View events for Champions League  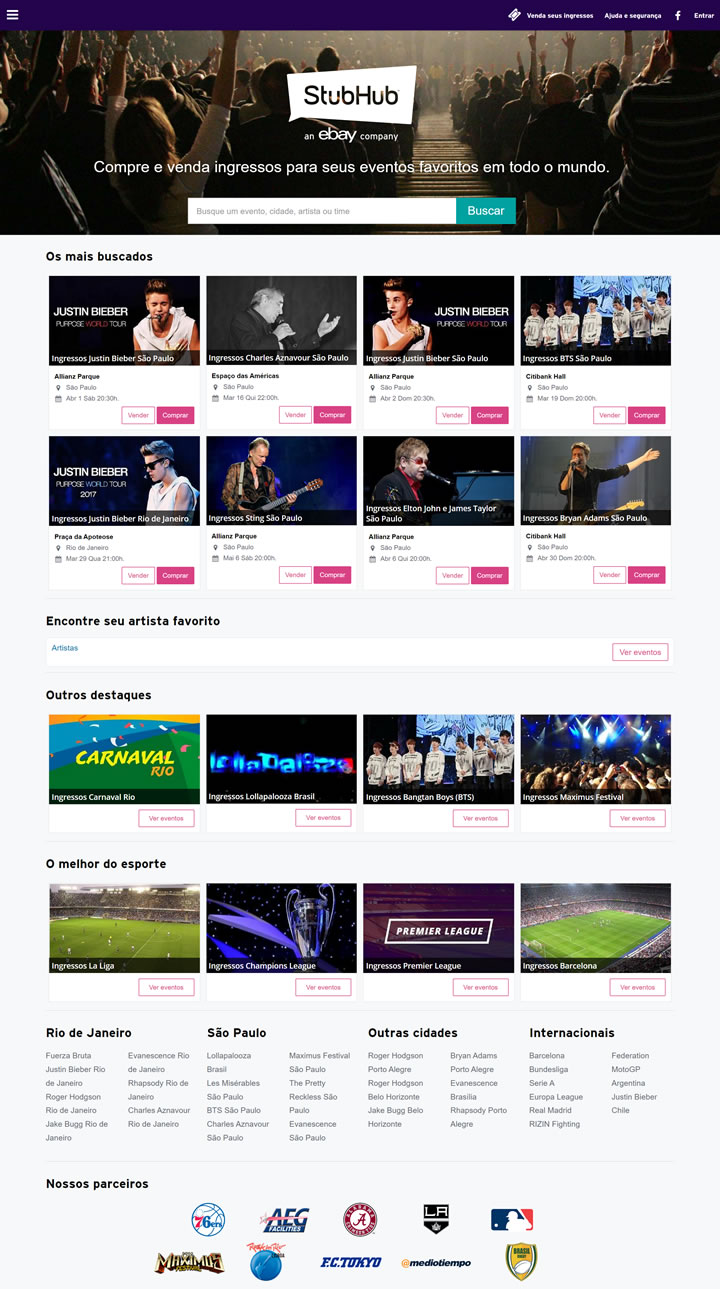point(323,987)
